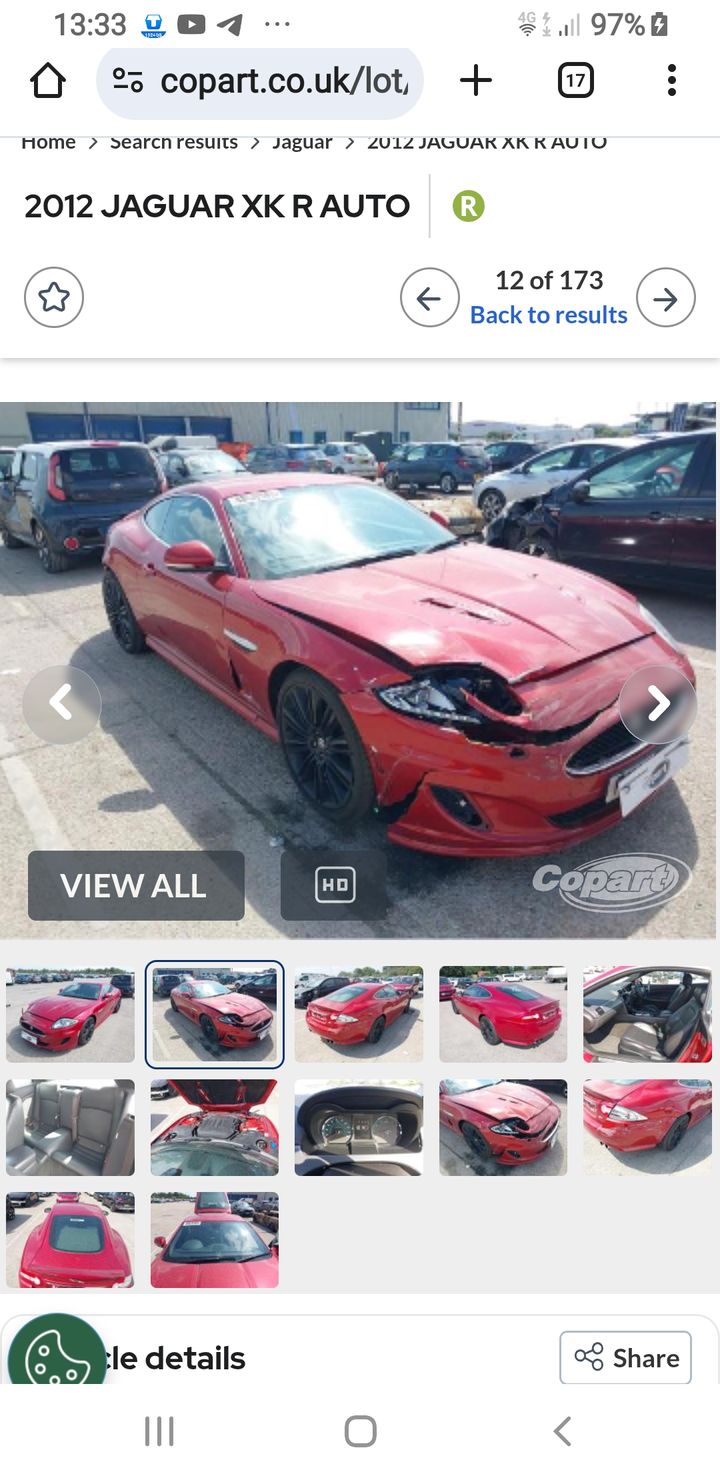Open the interior front seats thumbnail

tap(647, 1014)
